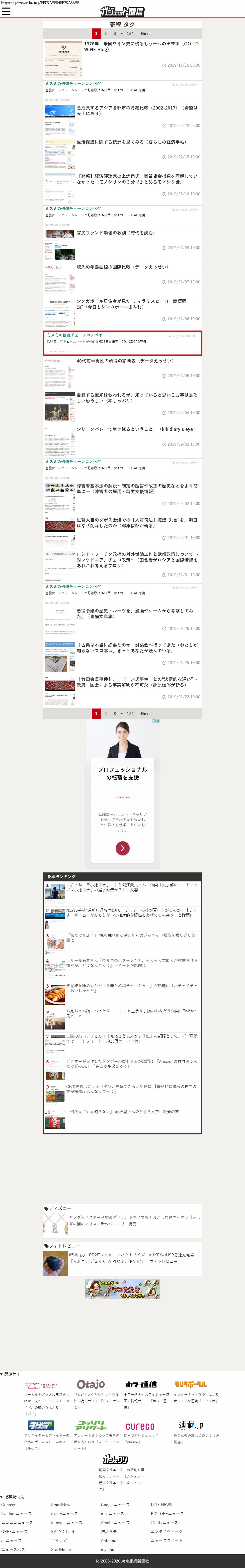Open the 収入の年齢曲線の国際比較 article
This screenshot has height=1568, width=245.
pyautogui.click(x=122, y=267)
